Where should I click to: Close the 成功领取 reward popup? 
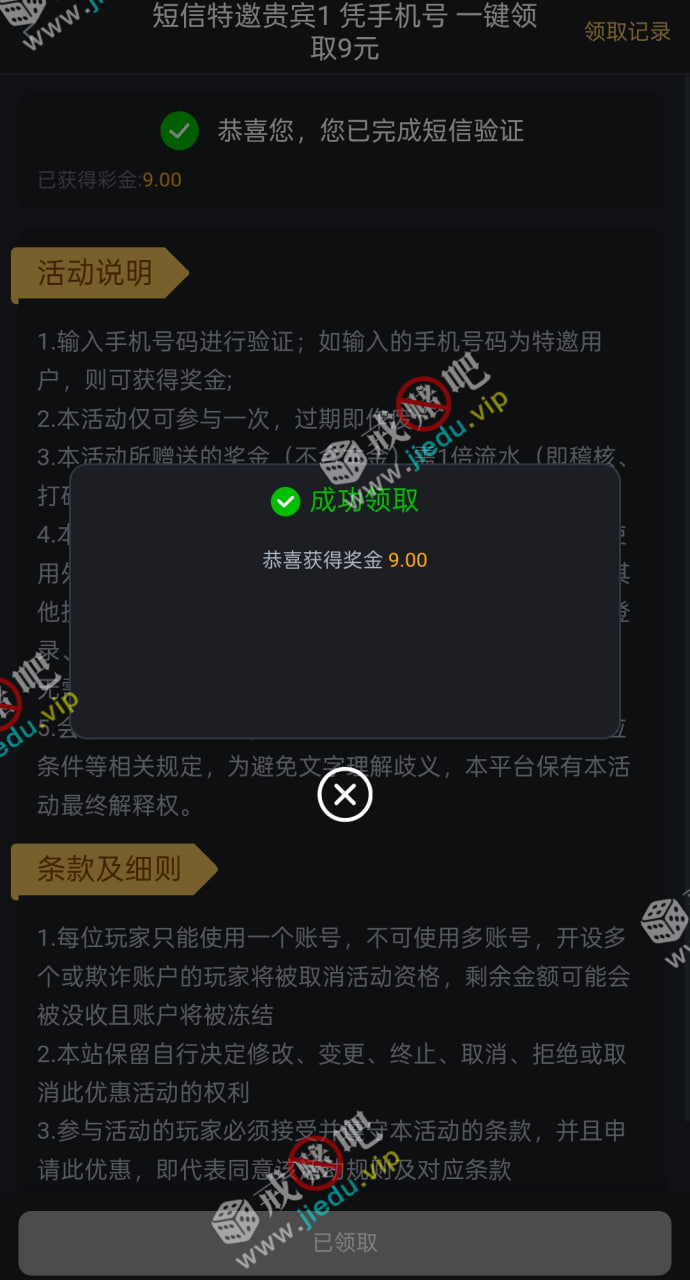tap(345, 795)
